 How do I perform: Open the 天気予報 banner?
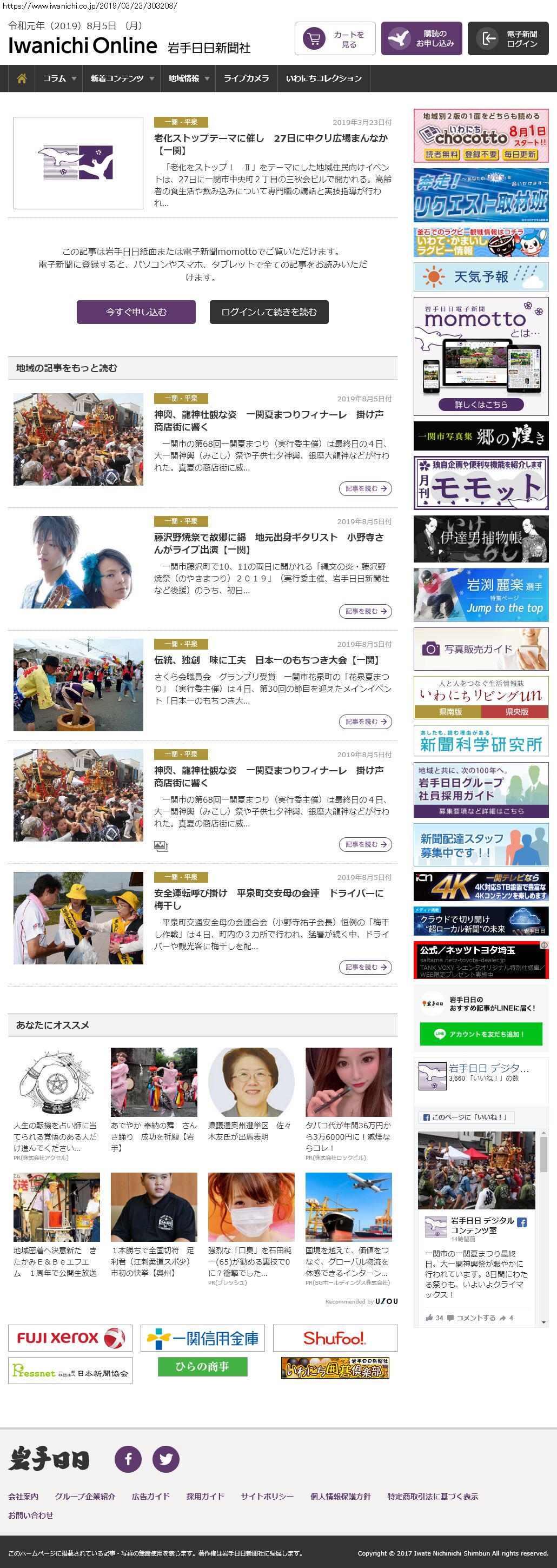(480, 277)
